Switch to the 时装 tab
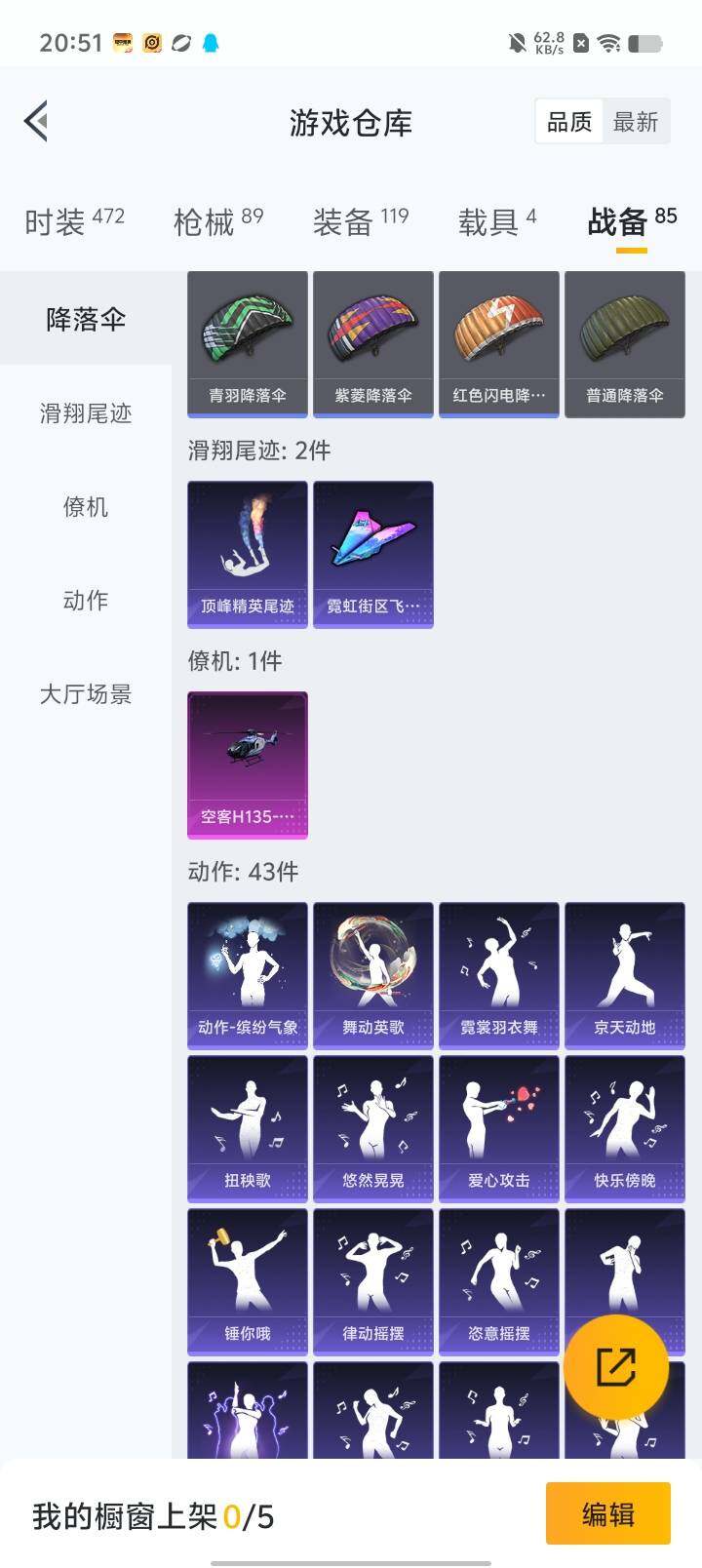 pyautogui.click(x=74, y=221)
